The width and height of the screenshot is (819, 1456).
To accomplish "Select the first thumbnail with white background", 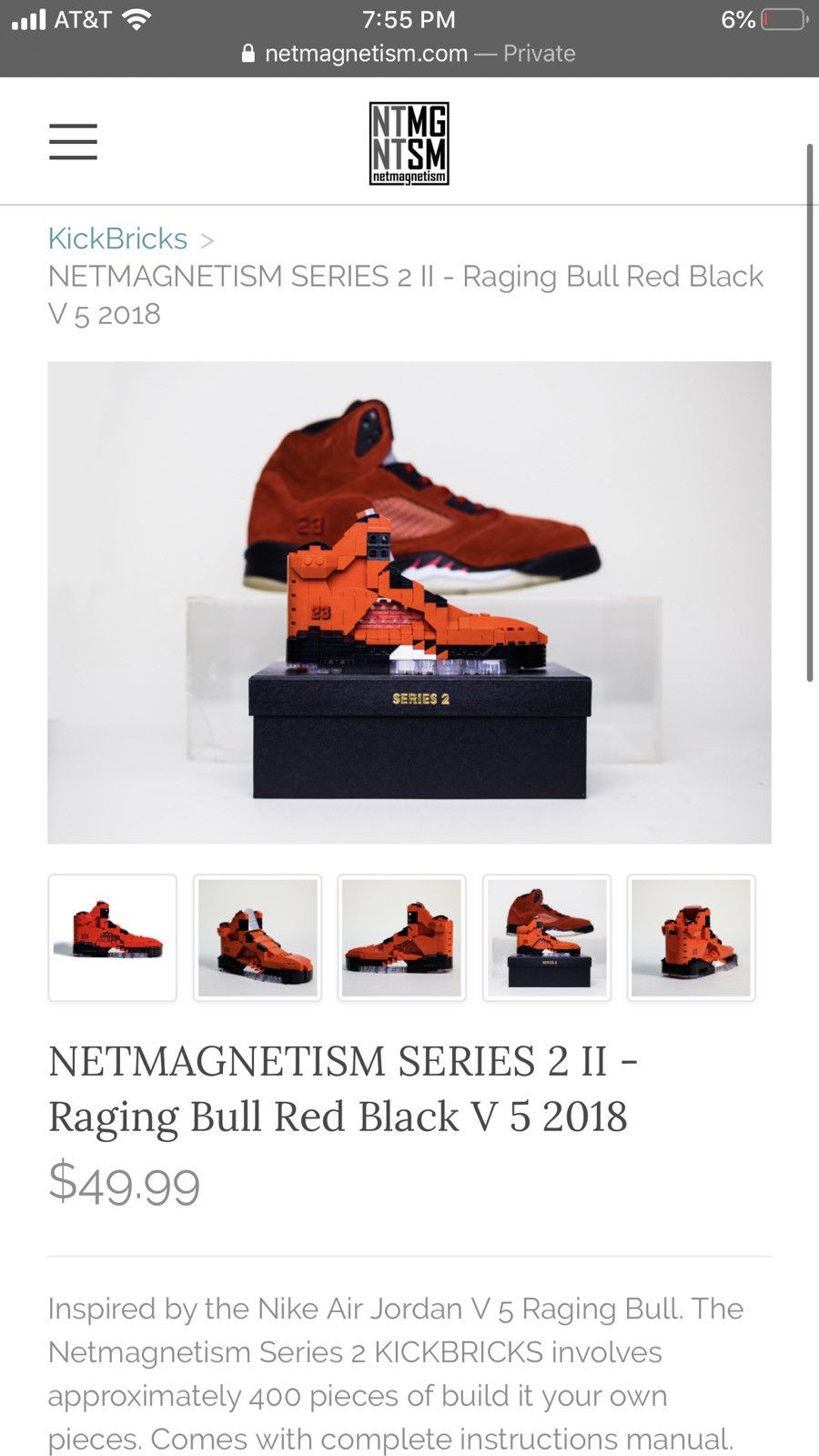I will click(x=113, y=937).
